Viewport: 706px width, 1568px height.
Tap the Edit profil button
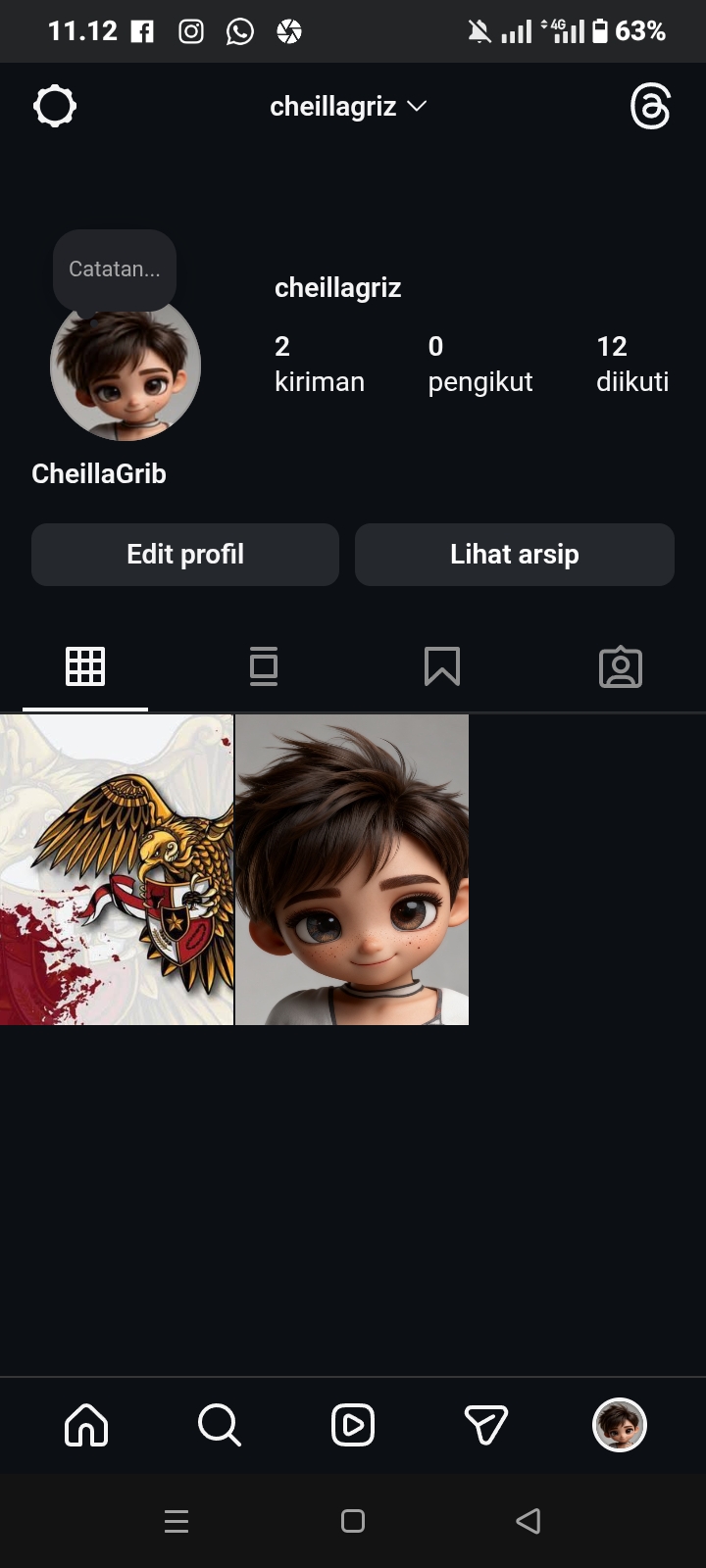(185, 555)
